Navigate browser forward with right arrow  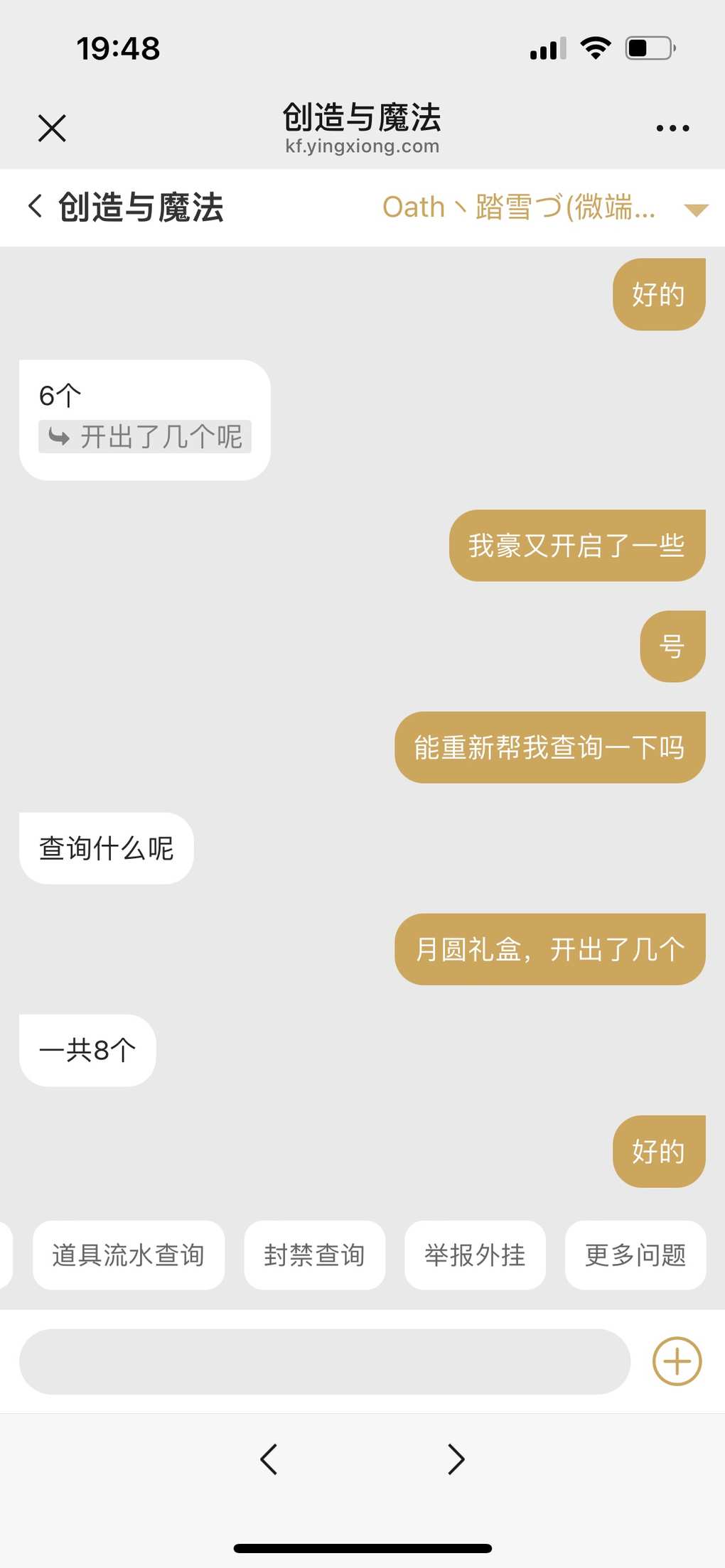[456, 1459]
